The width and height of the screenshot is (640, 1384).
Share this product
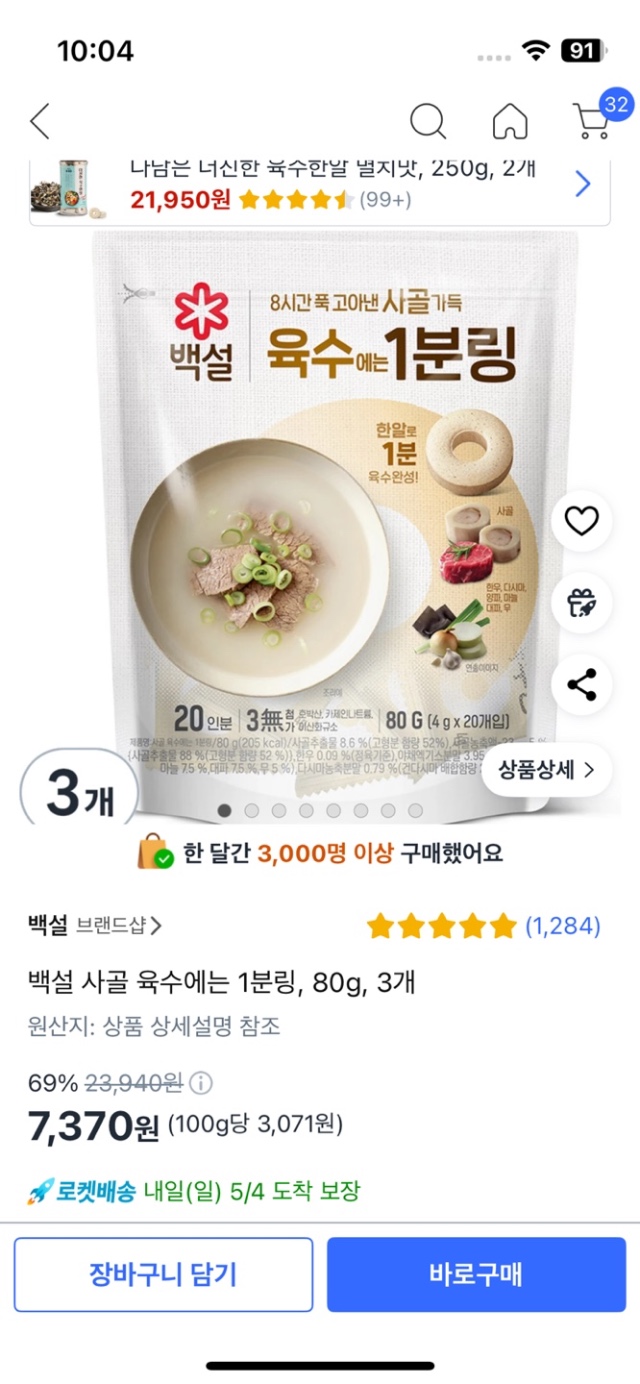click(582, 685)
